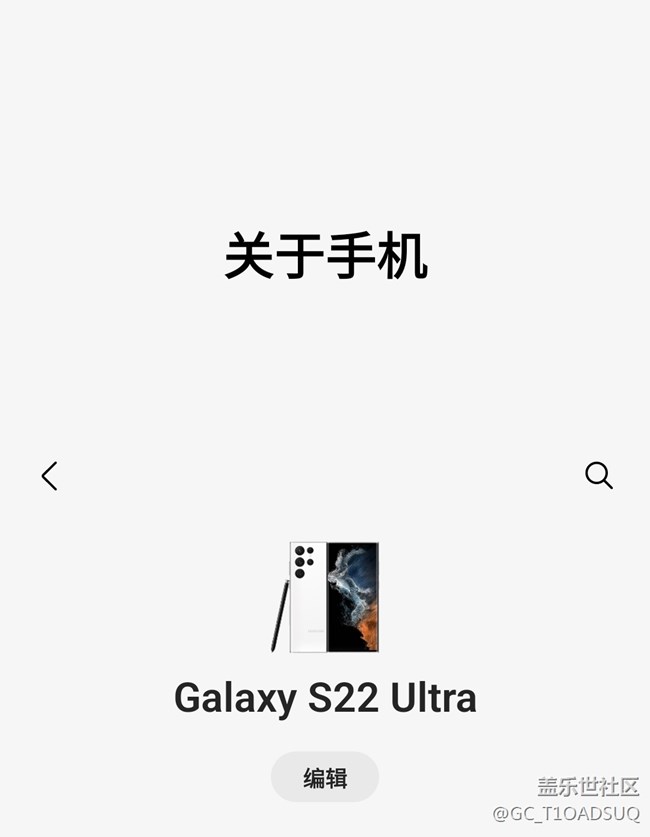Go back from the 关于手机 screen
The width and height of the screenshot is (650, 837).
(x=49, y=476)
